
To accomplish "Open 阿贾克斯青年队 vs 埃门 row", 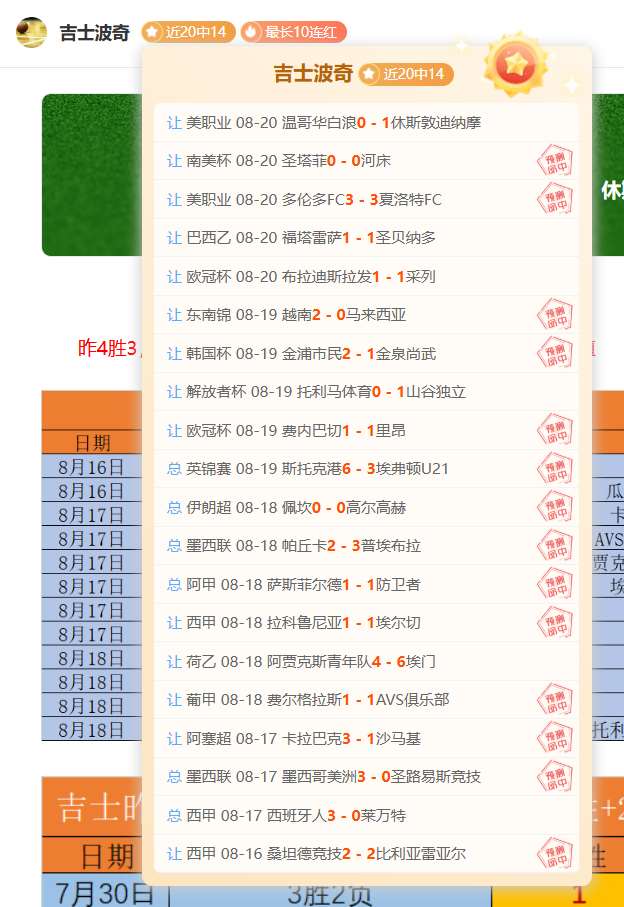I will (x=366, y=661).
